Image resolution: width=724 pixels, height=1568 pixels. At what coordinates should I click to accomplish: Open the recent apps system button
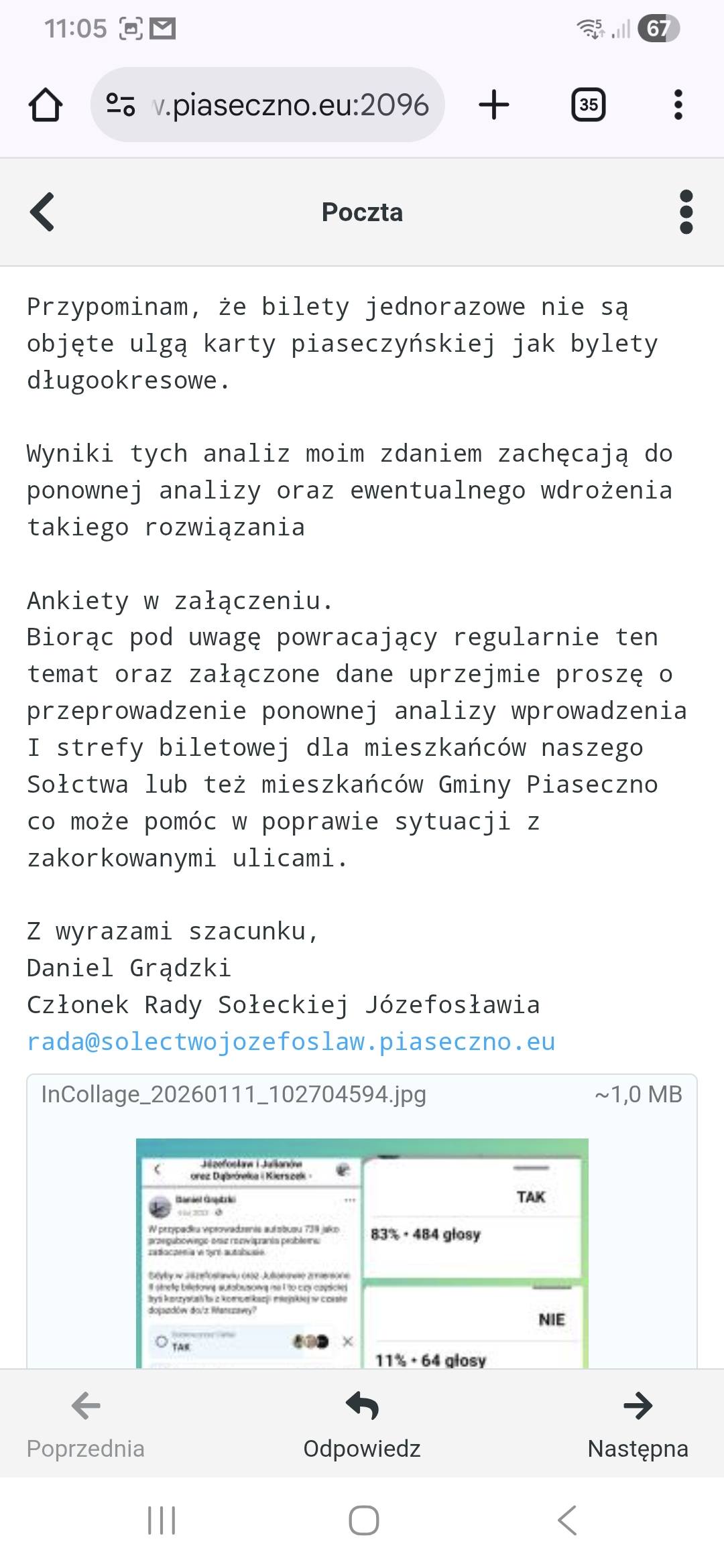click(x=162, y=1520)
